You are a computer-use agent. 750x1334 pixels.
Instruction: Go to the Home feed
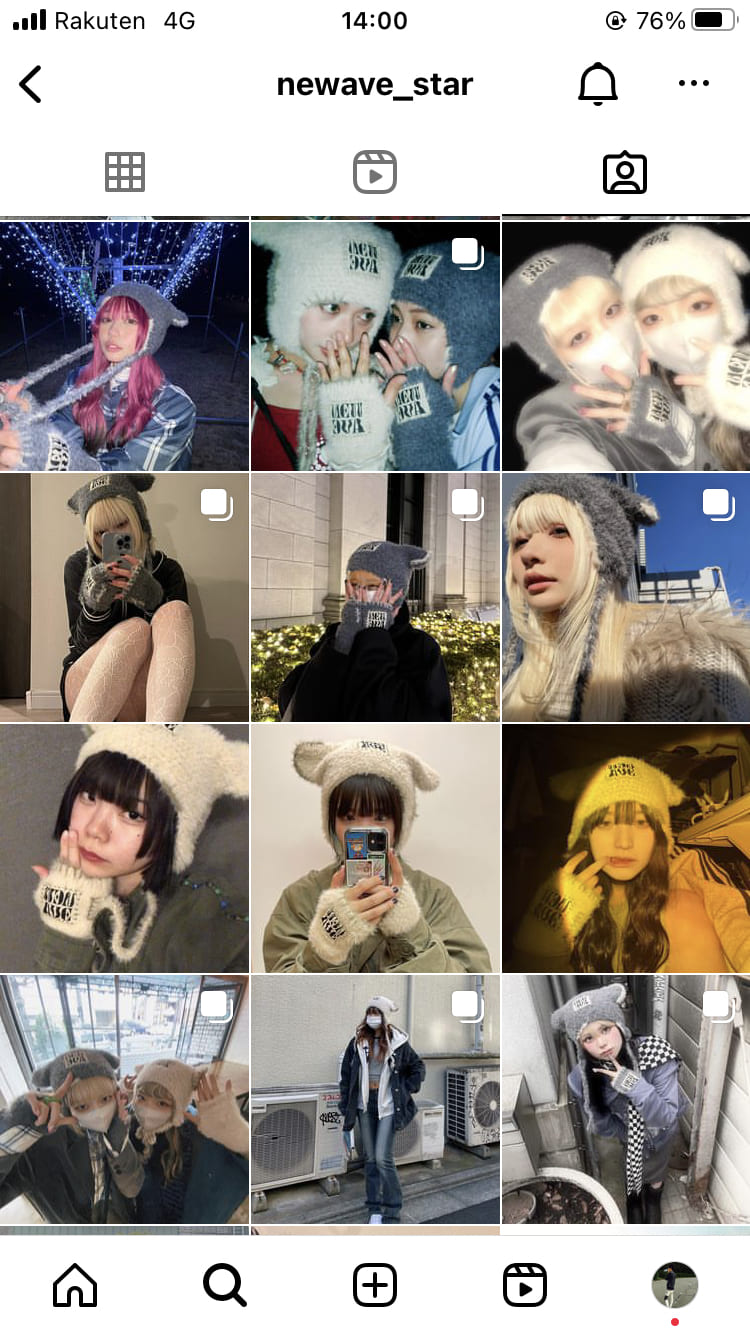75,1285
